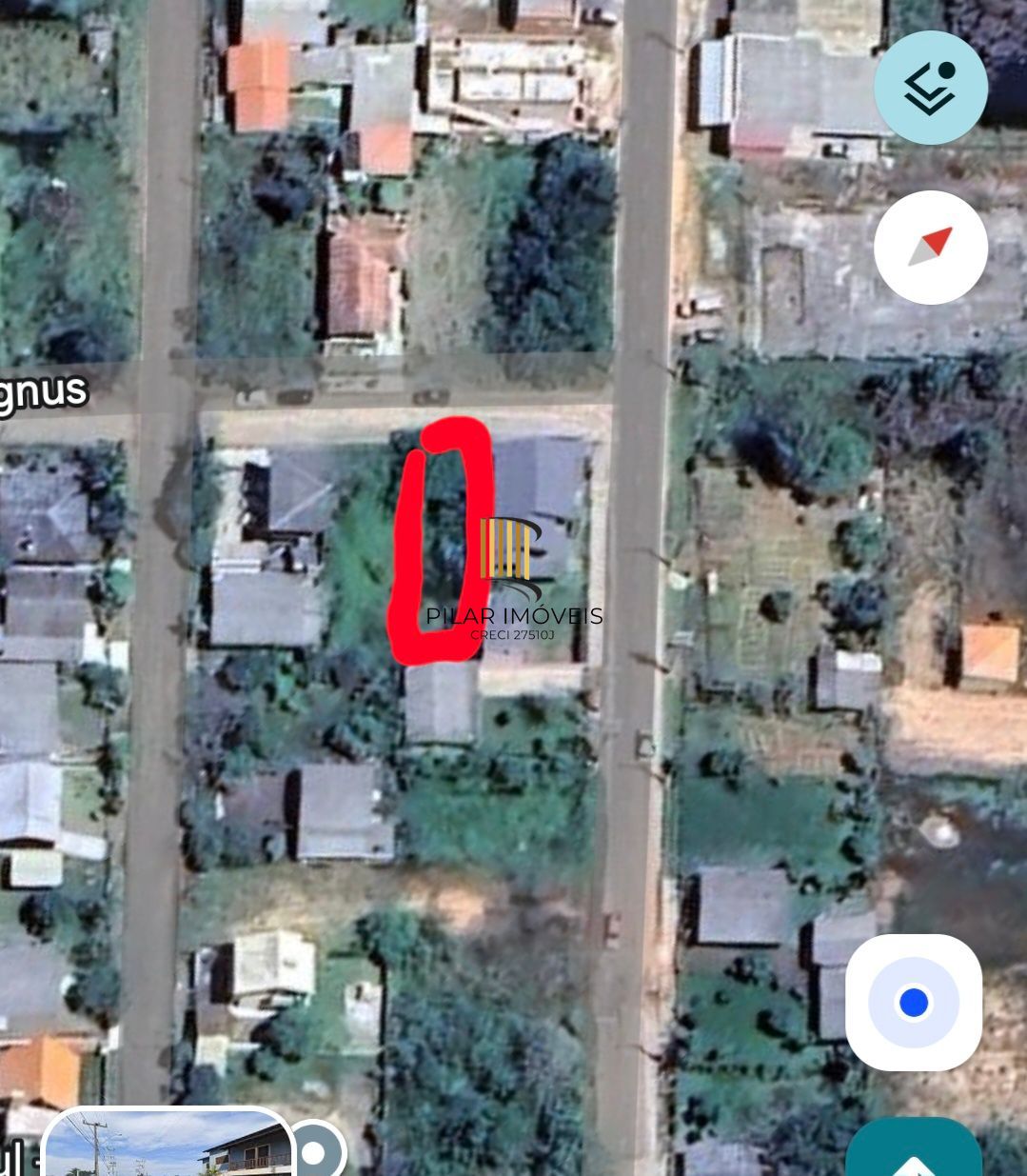Tap the compass to reset map orientation

[x=930, y=247]
